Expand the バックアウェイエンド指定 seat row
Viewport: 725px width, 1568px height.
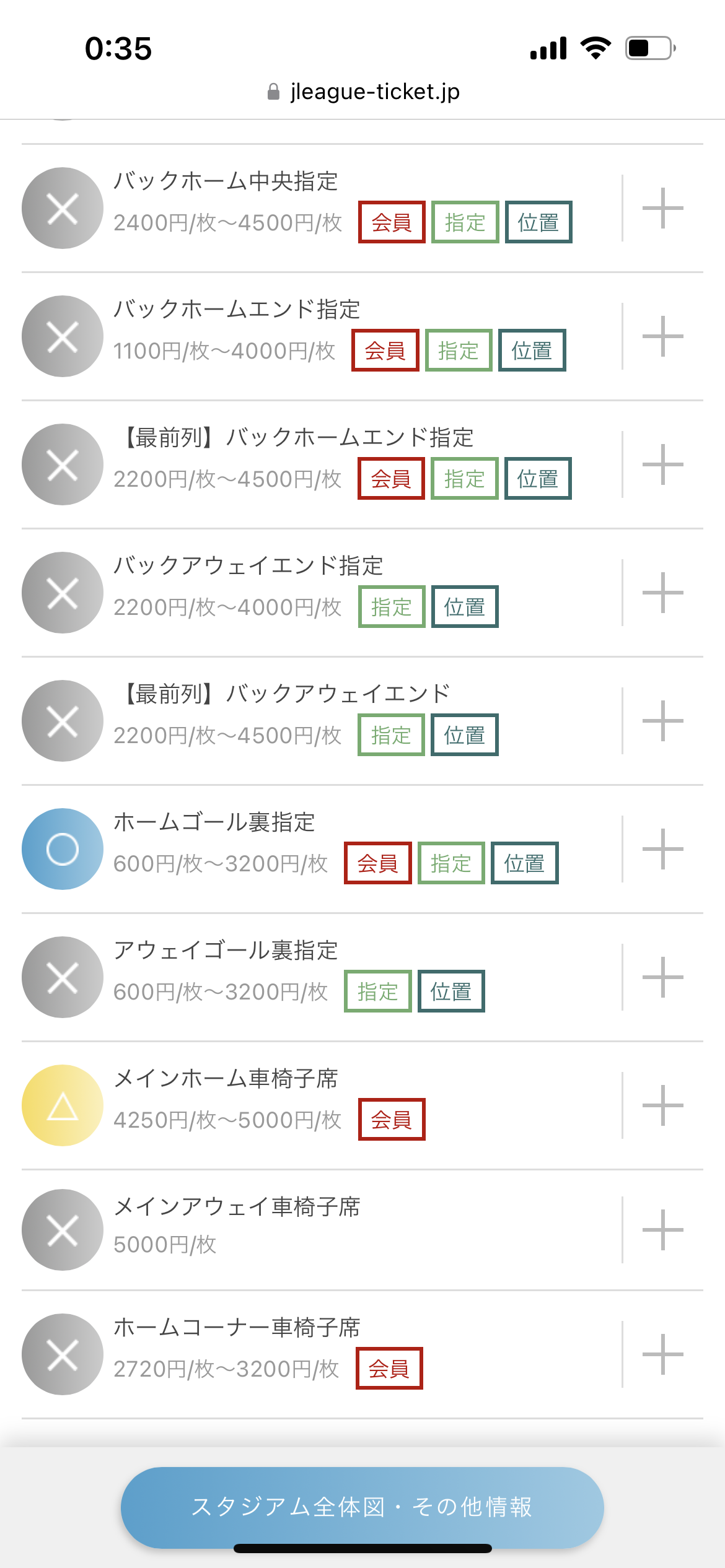click(x=662, y=593)
